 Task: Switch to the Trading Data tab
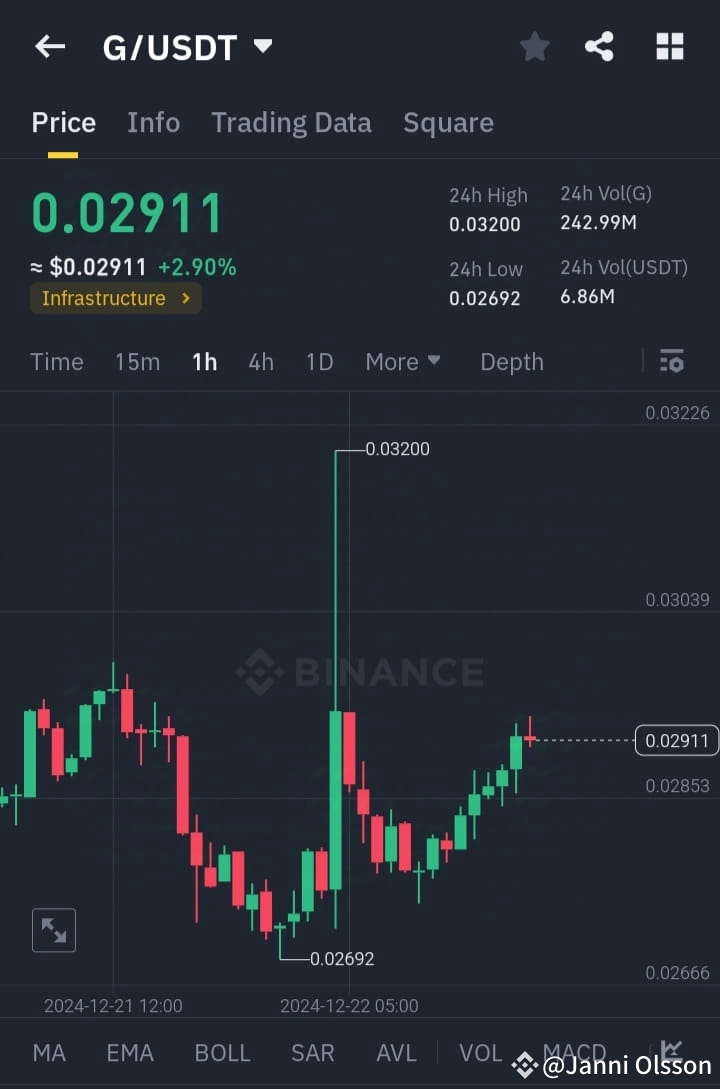click(x=291, y=122)
